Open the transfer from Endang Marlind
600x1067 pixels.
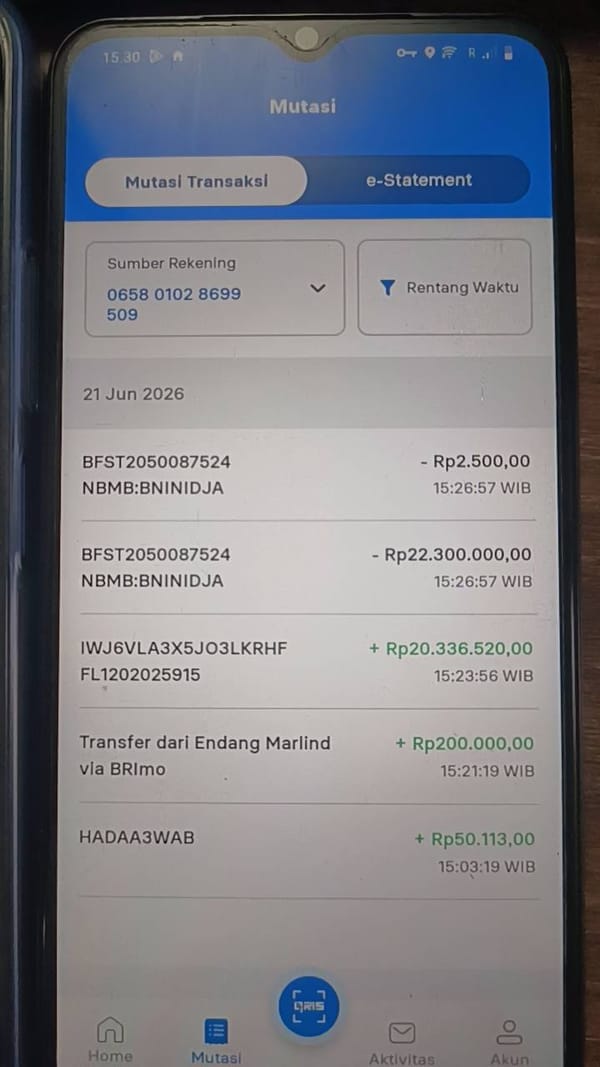307,756
